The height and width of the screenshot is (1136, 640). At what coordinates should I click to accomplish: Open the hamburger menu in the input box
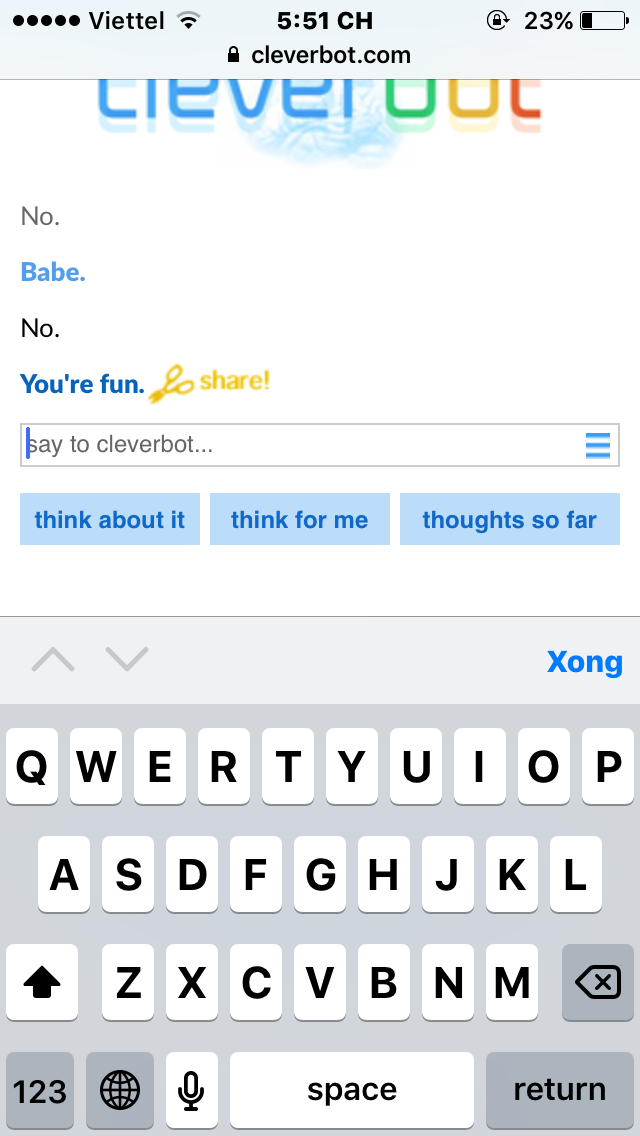(x=598, y=445)
